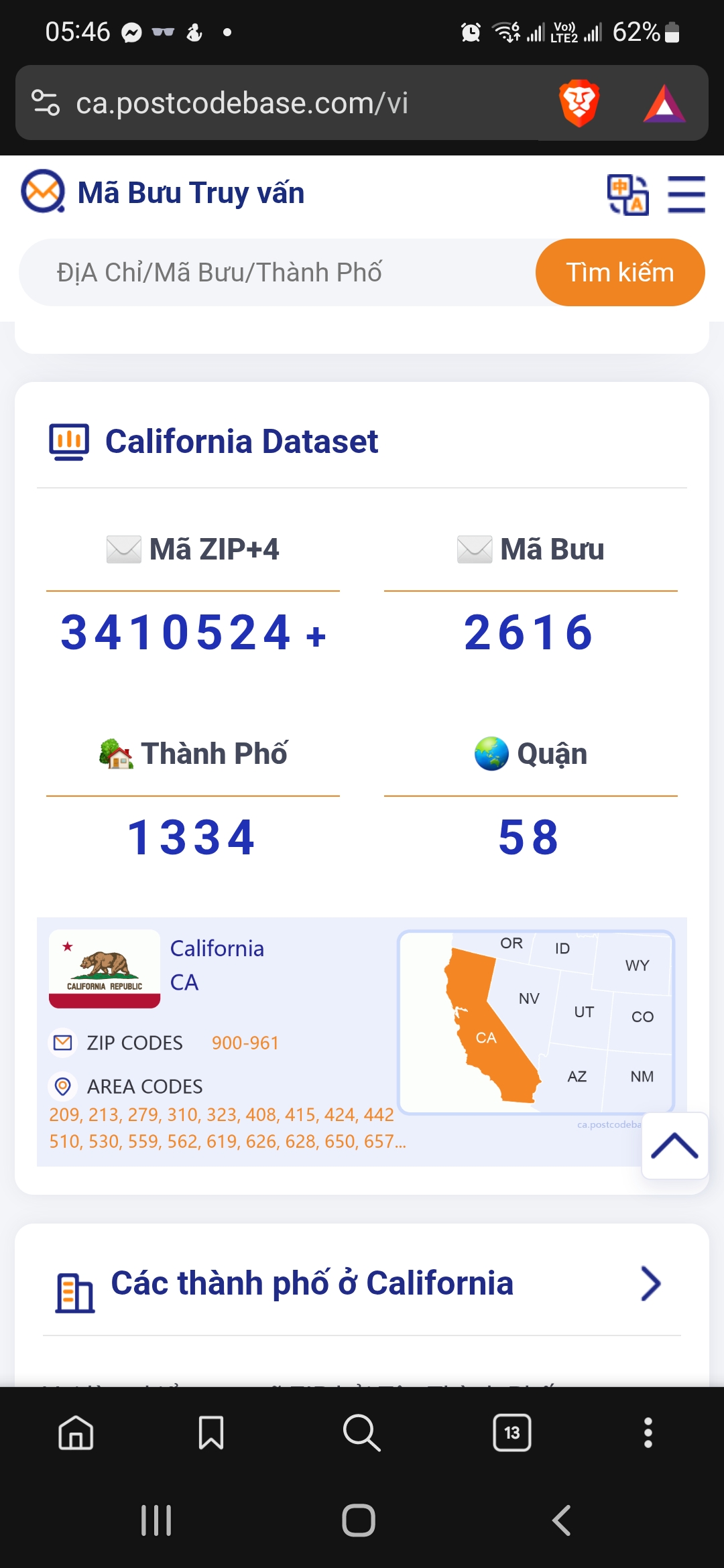Open the tab switcher showing 13 tabs

pos(512,1433)
